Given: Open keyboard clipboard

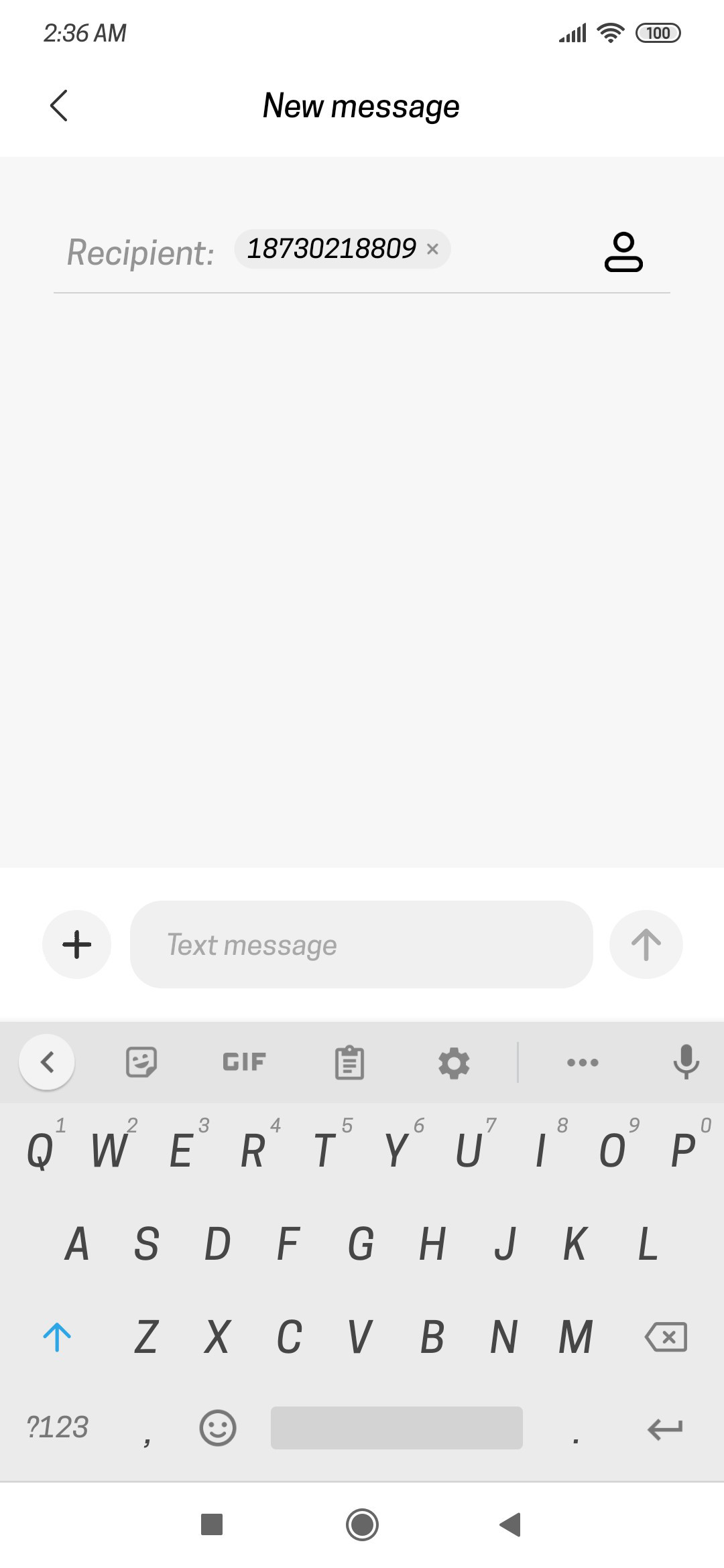Looking at the screenshot, I should (x=349, y=1063).
